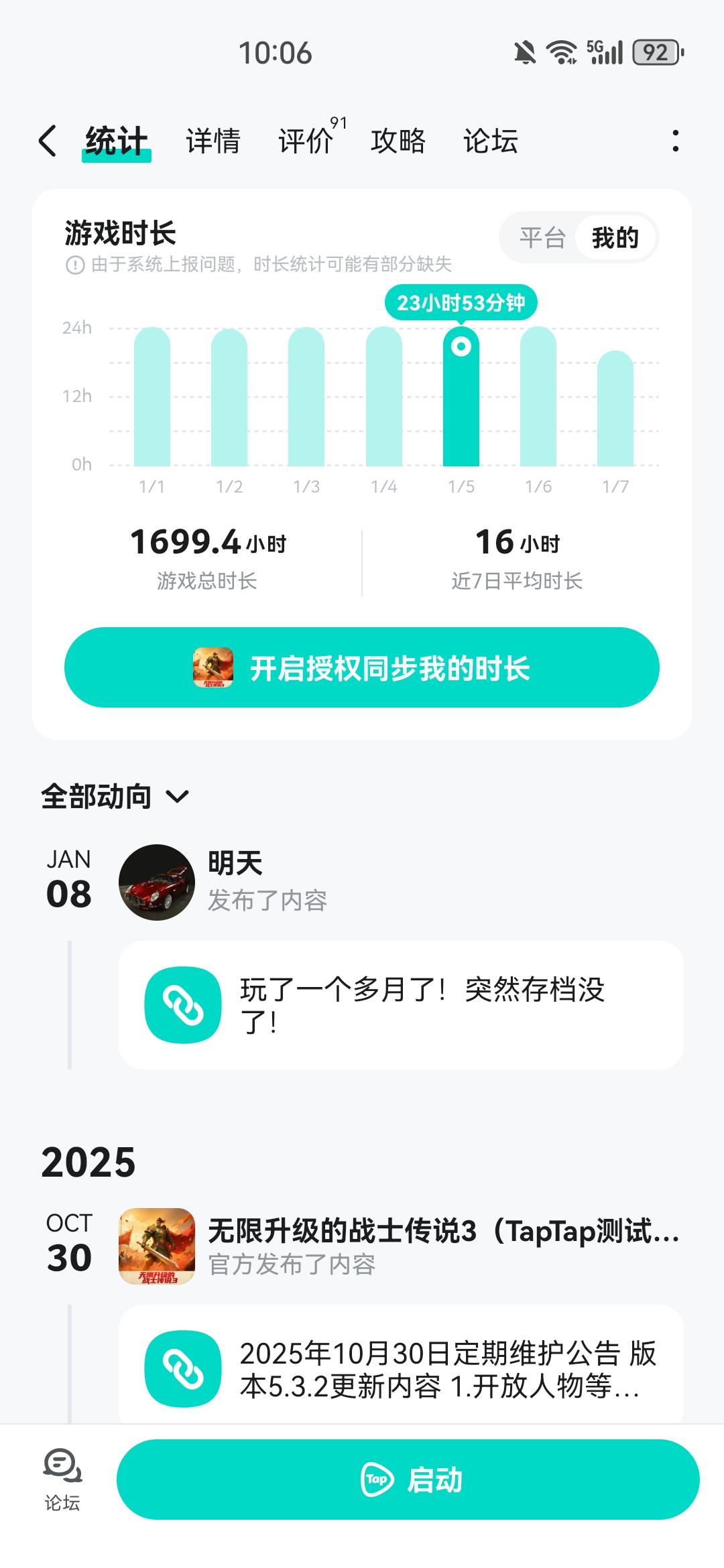Tap the 1/7 bar in the chart
This screenshot has width=724, height=1568.
(x=615, y=408)
